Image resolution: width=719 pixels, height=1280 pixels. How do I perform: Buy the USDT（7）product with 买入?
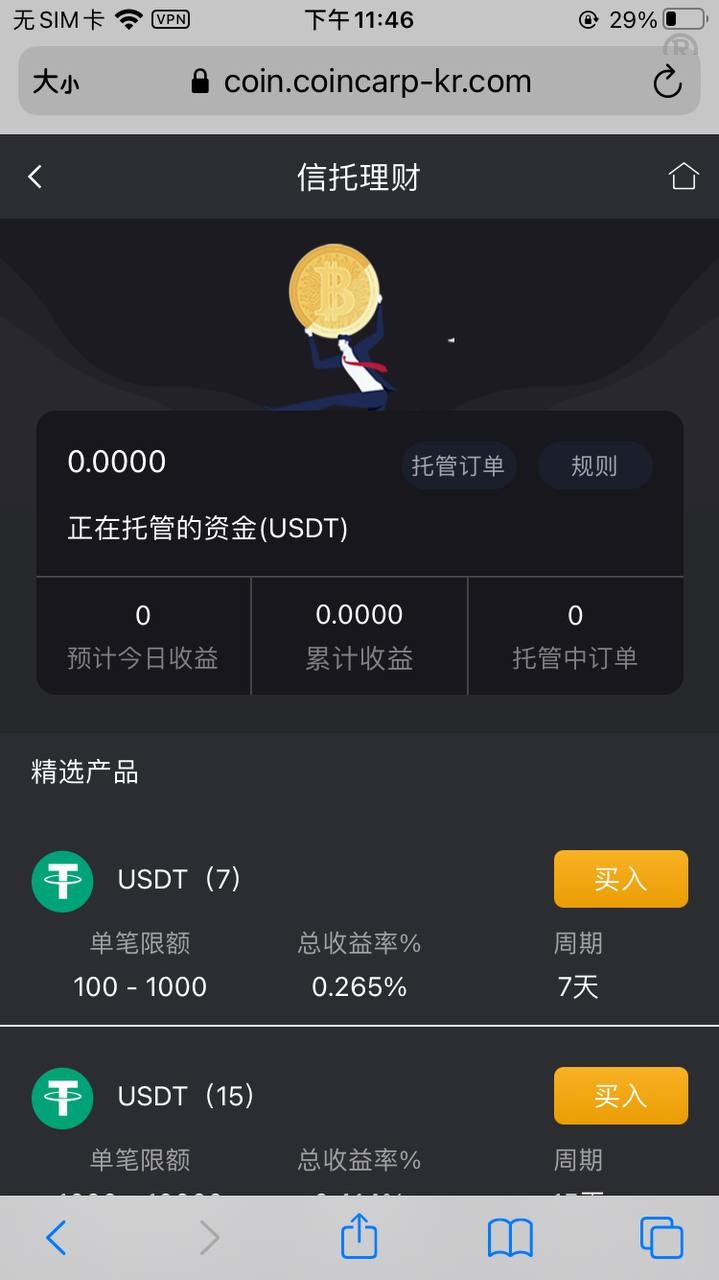(x=620, y=879)
